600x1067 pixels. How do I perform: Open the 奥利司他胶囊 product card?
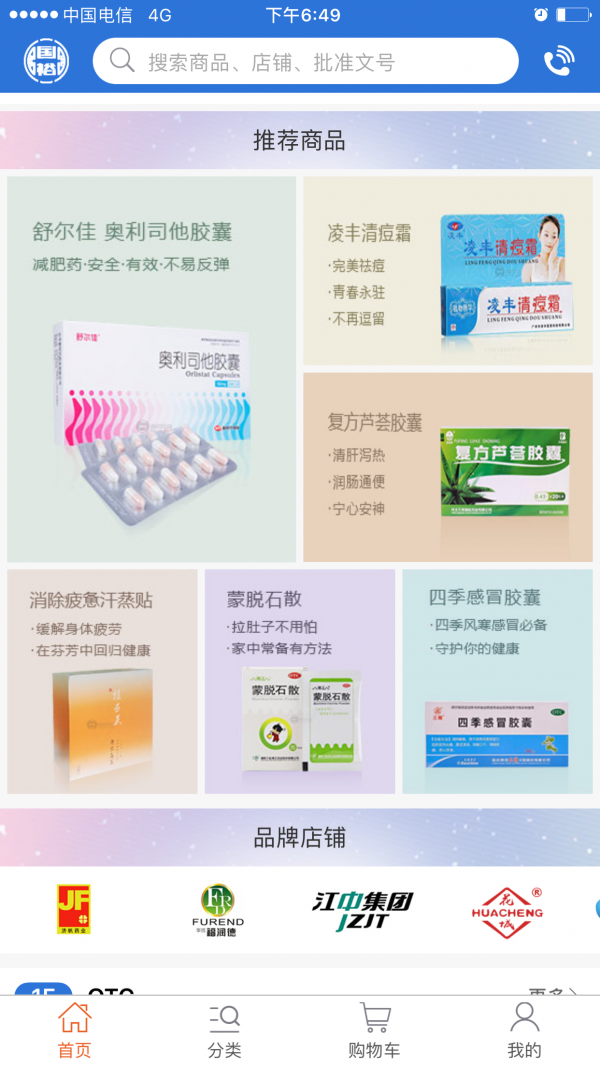(152, 370)
